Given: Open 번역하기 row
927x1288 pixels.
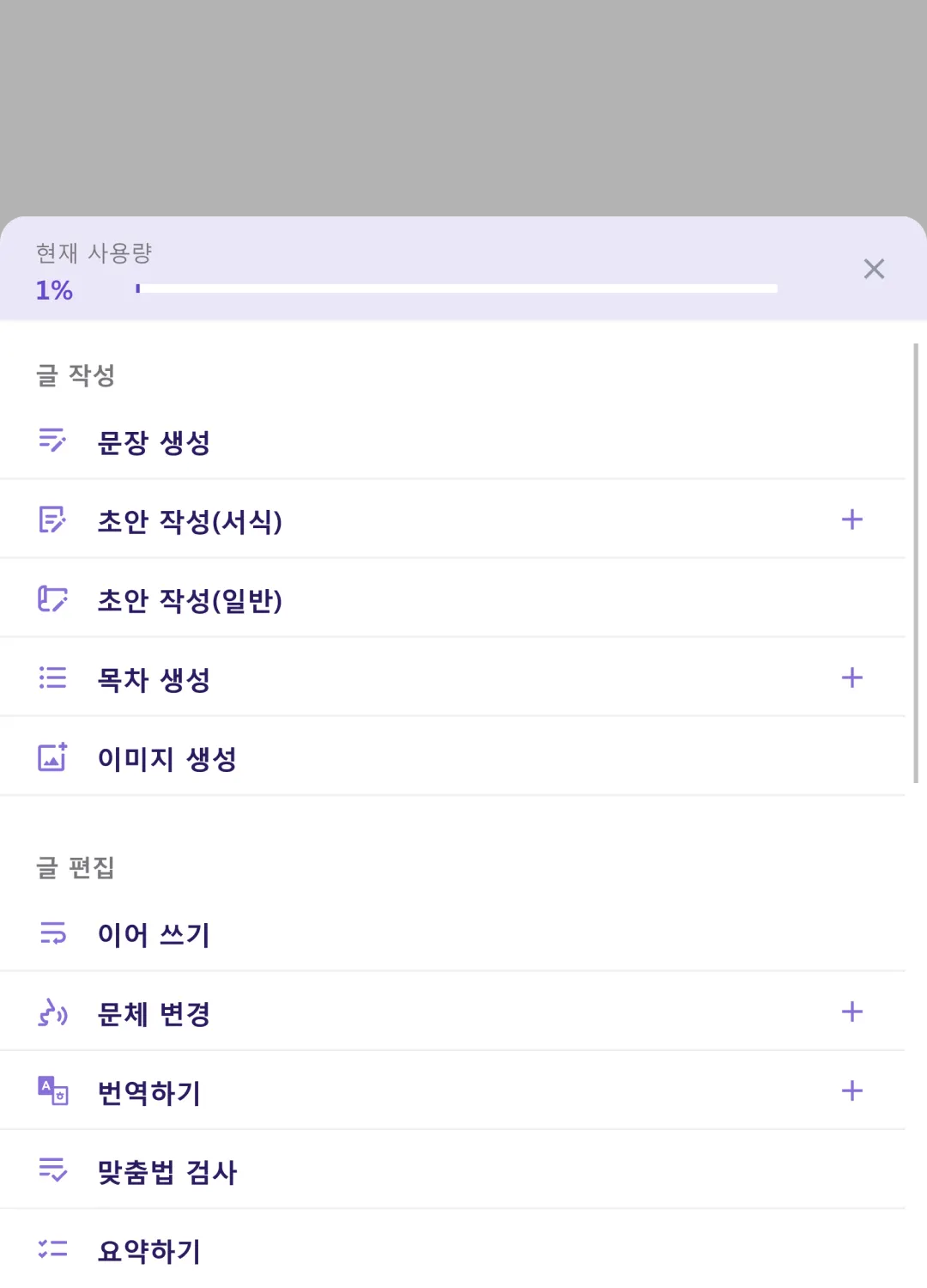Looking at the screenshot, I should 149,1092.
